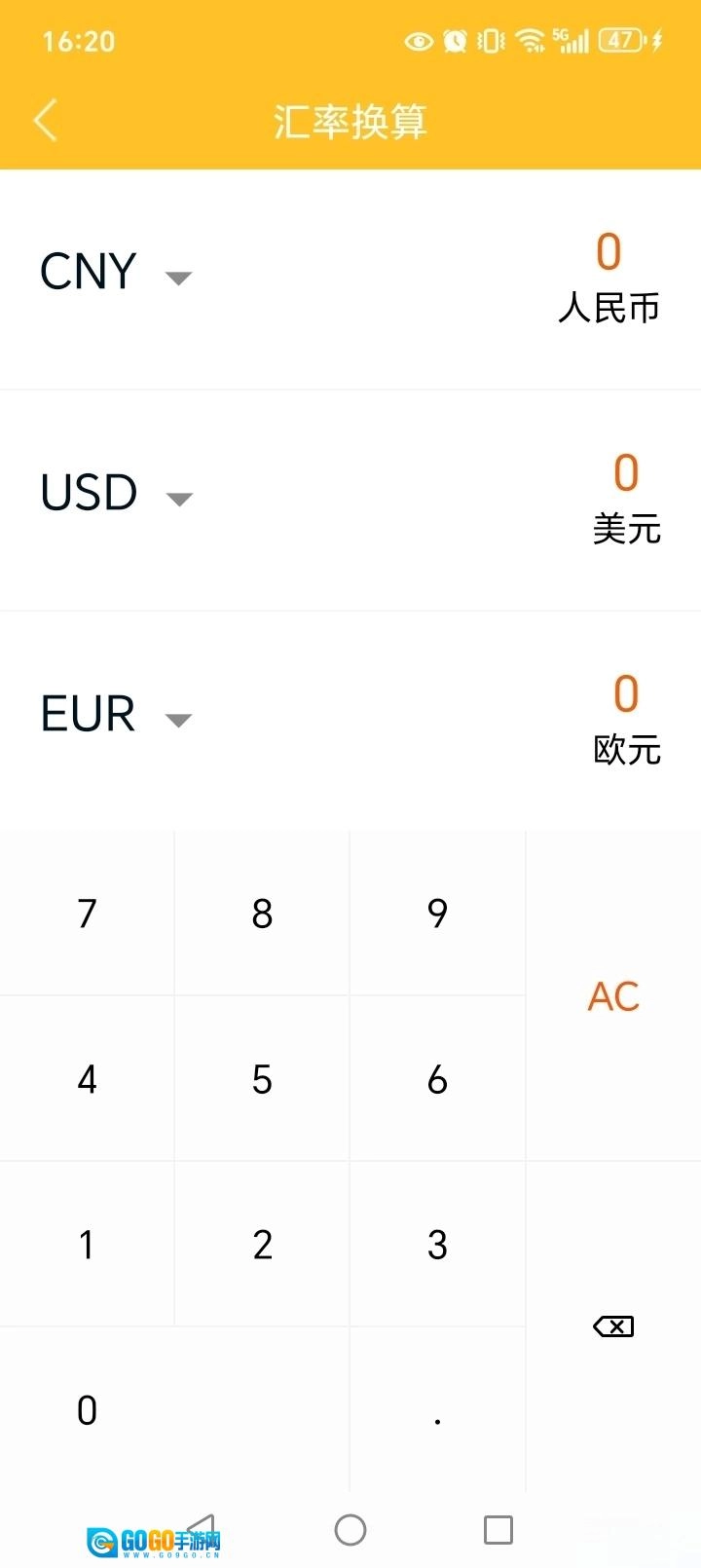Enter digit 7 on the keypad
Screen dimensions: 701x1568
(x=87, y=914)
